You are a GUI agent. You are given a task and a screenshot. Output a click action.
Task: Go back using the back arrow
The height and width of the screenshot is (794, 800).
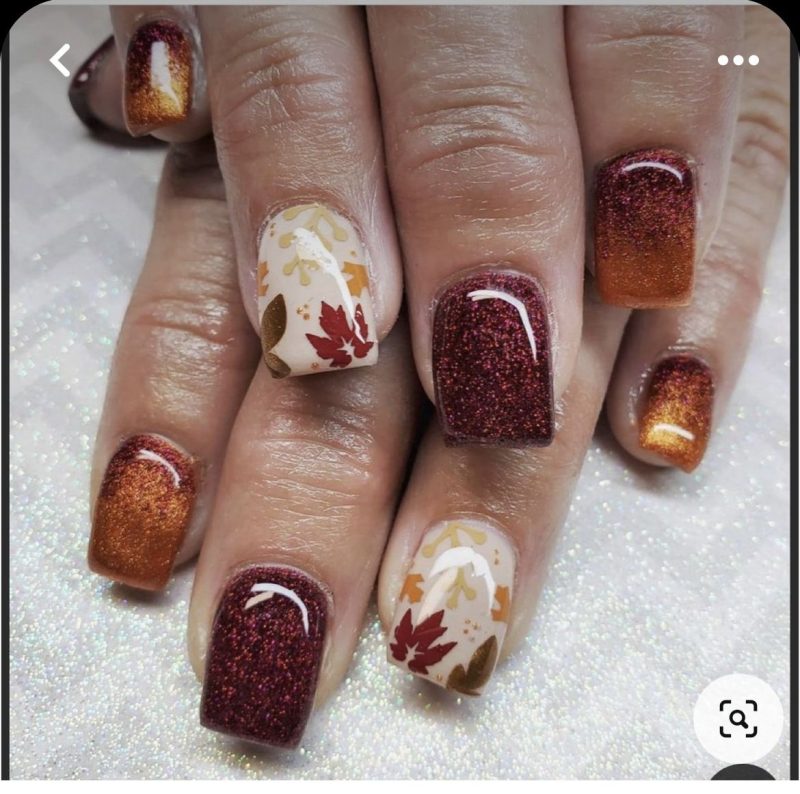61,60
